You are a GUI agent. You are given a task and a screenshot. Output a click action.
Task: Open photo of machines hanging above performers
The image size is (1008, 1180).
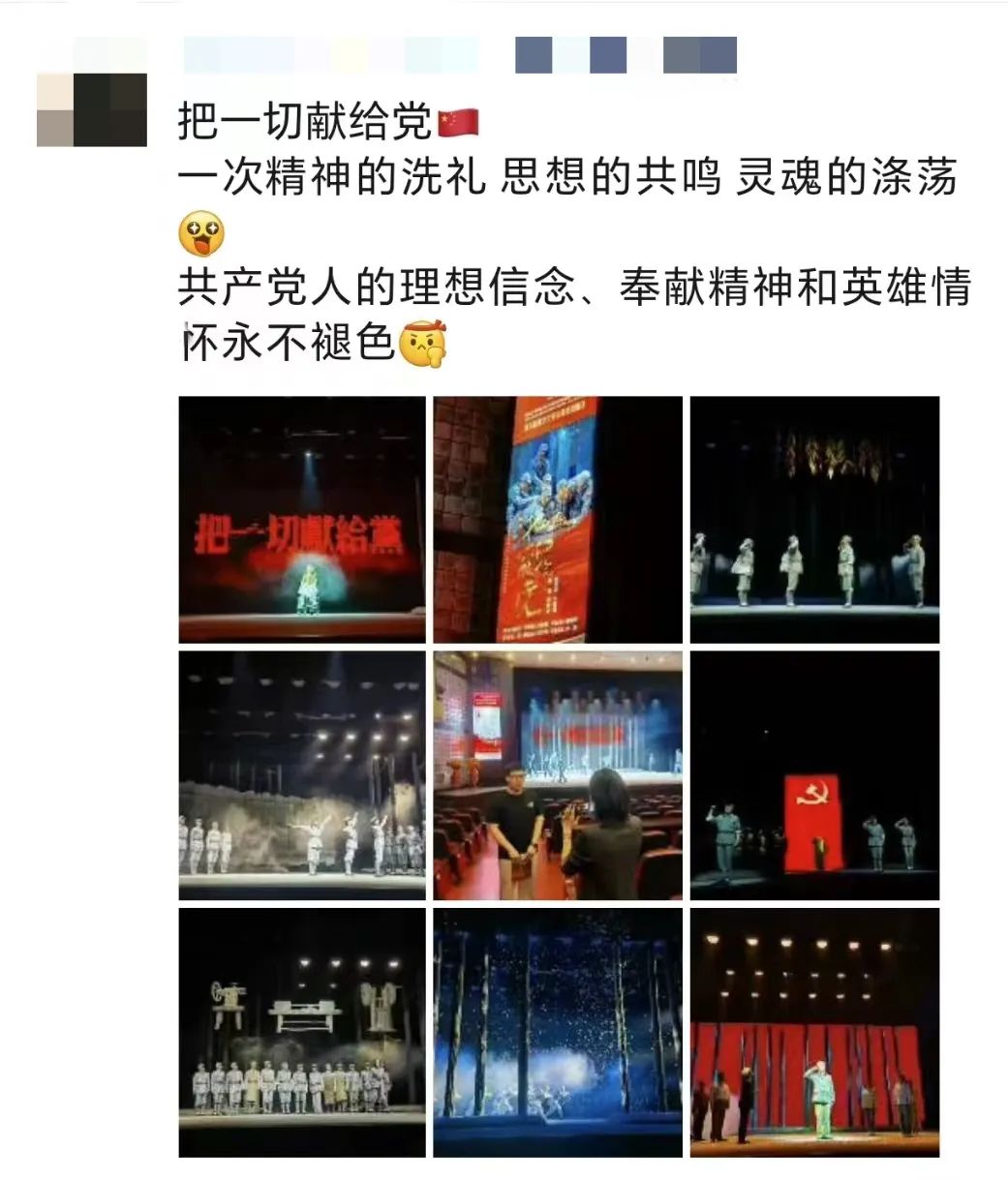302,1032
